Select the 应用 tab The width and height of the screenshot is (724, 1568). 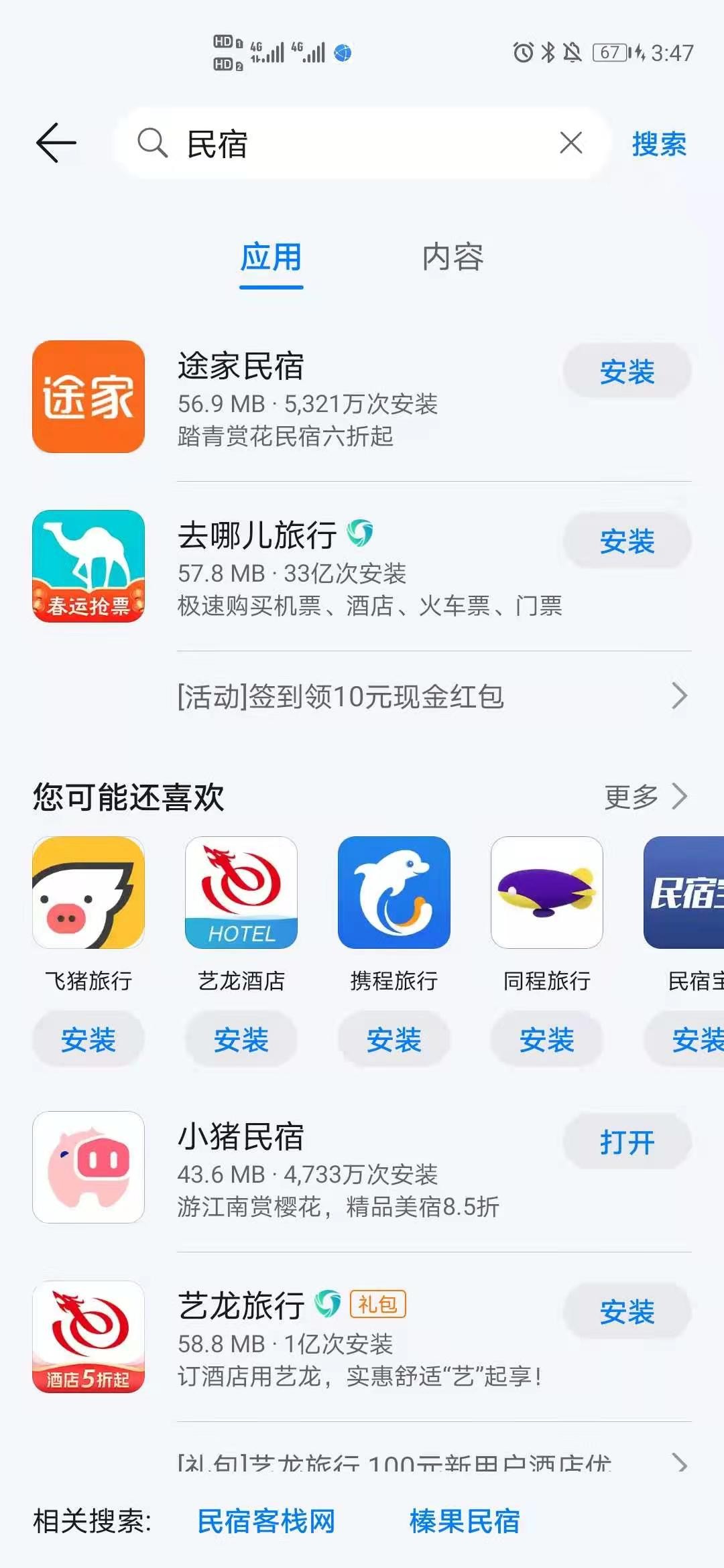pyautogui.click(x=271, y=258)
